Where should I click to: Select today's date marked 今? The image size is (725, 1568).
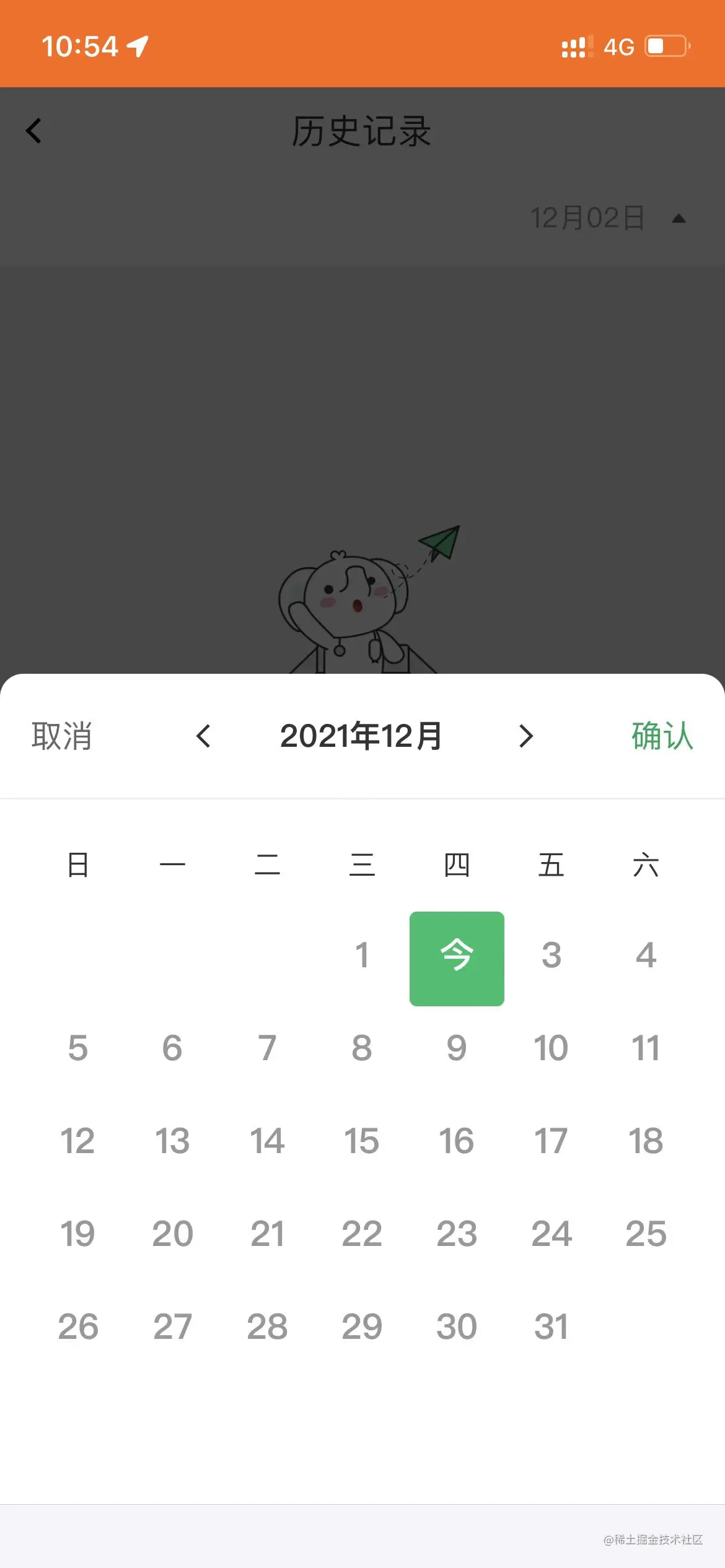pos(457,958)
